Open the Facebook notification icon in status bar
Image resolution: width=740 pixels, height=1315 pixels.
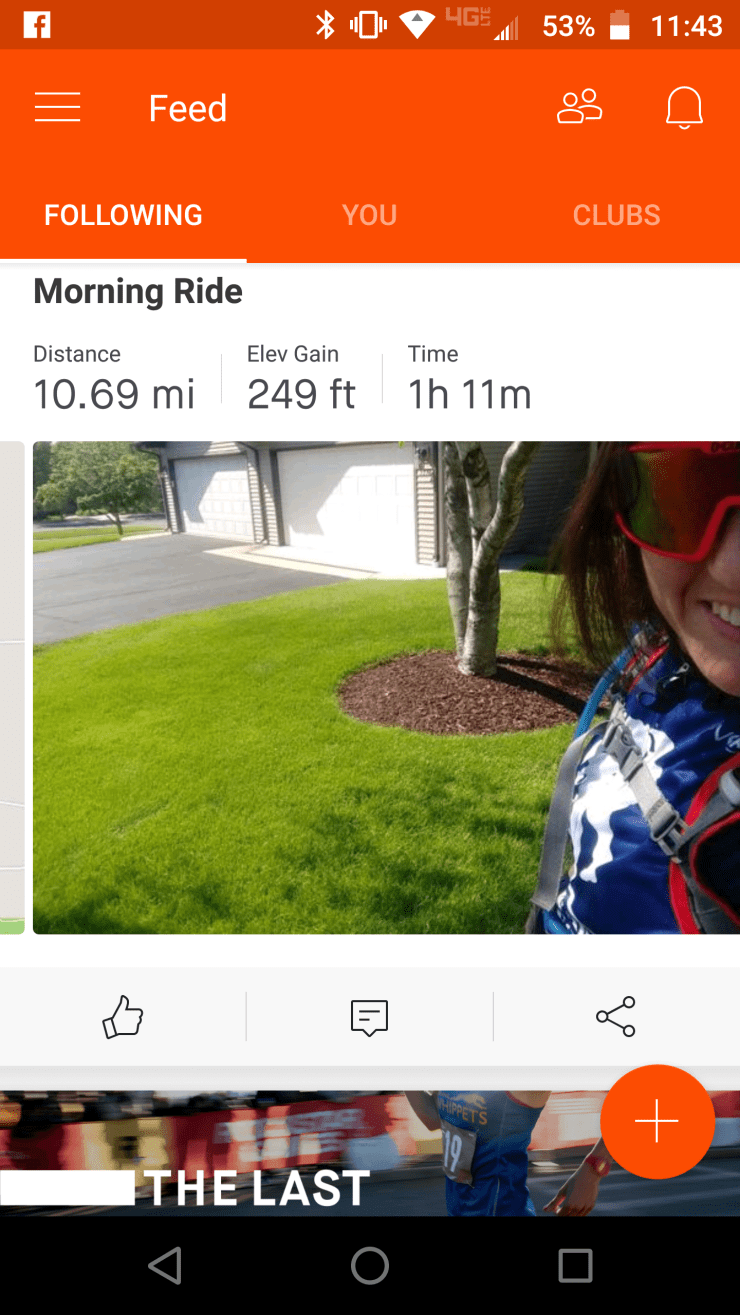click(x=36, y=24)
